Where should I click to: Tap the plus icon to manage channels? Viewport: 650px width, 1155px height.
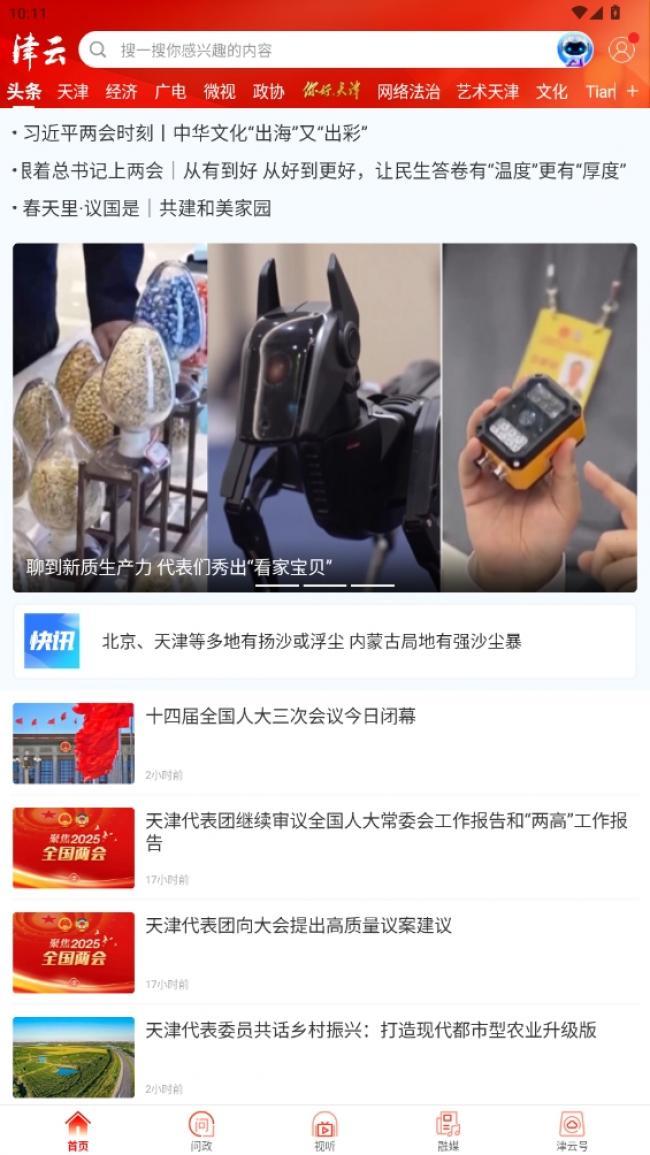point(632,91)
